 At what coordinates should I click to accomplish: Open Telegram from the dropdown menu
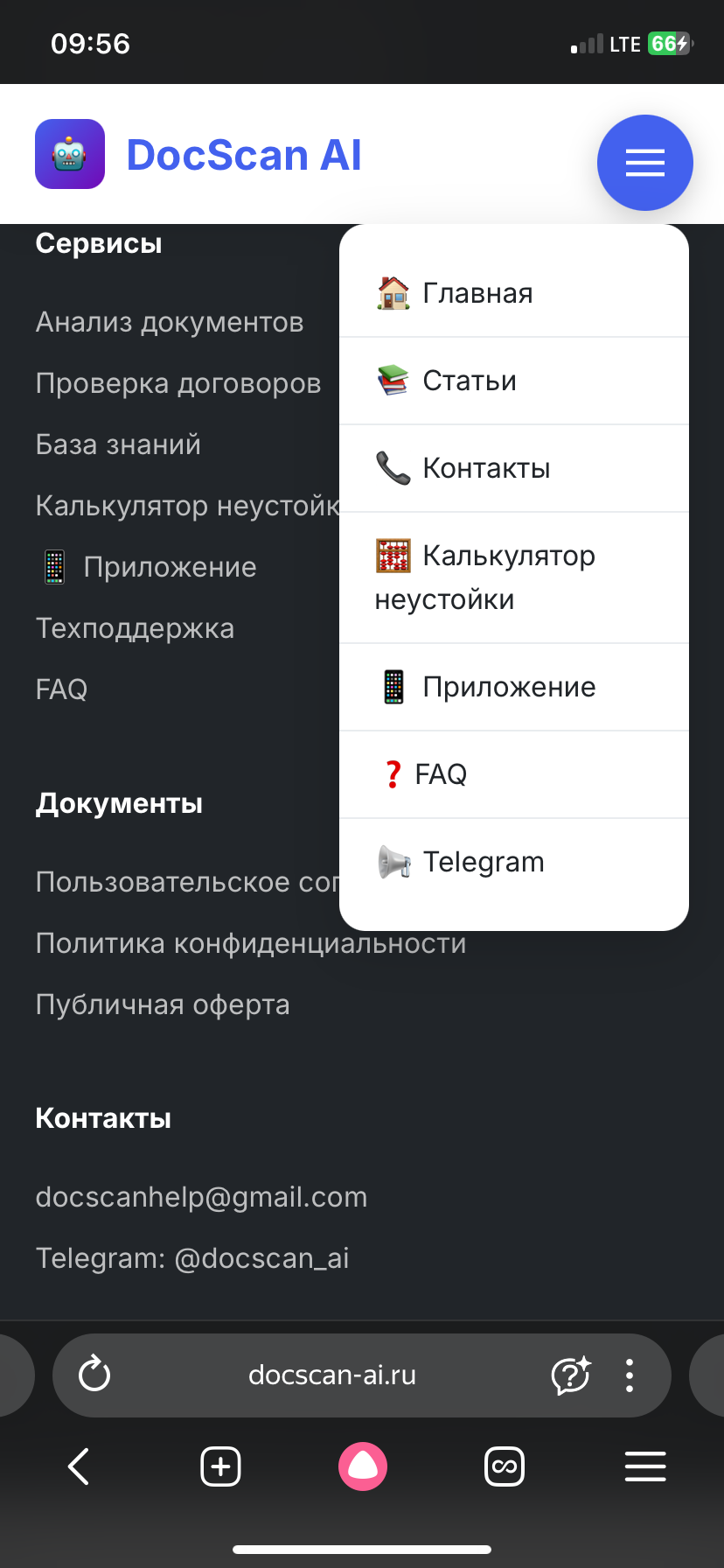click(483, 862)
